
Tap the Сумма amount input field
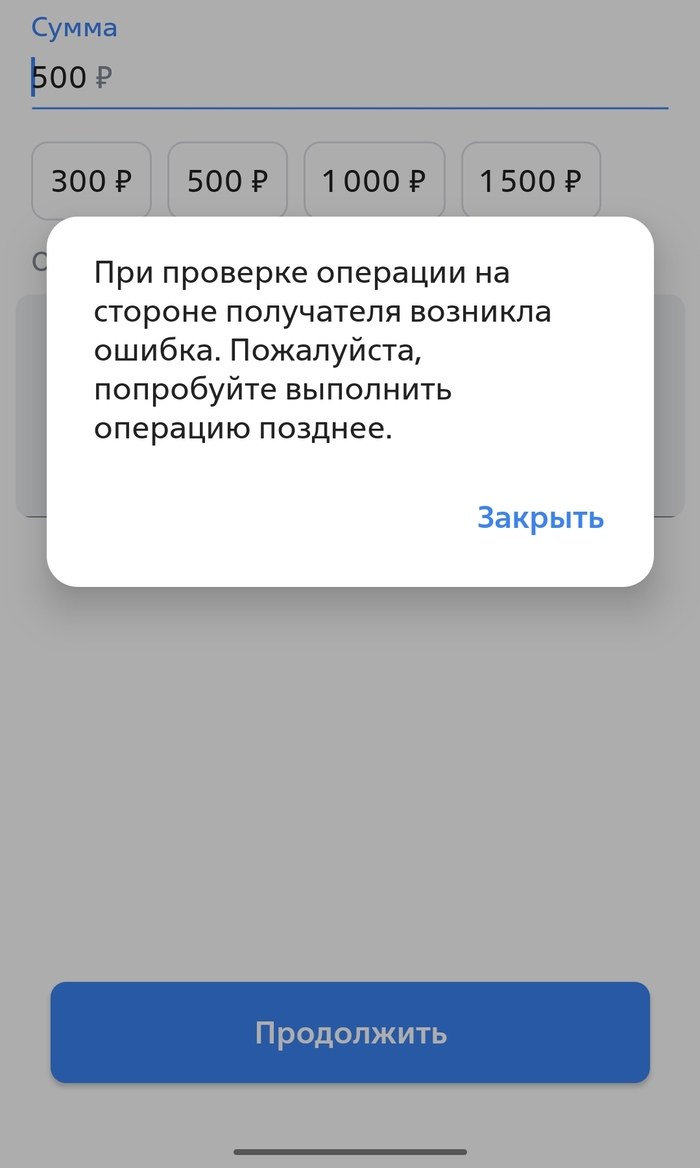[350, 78]
